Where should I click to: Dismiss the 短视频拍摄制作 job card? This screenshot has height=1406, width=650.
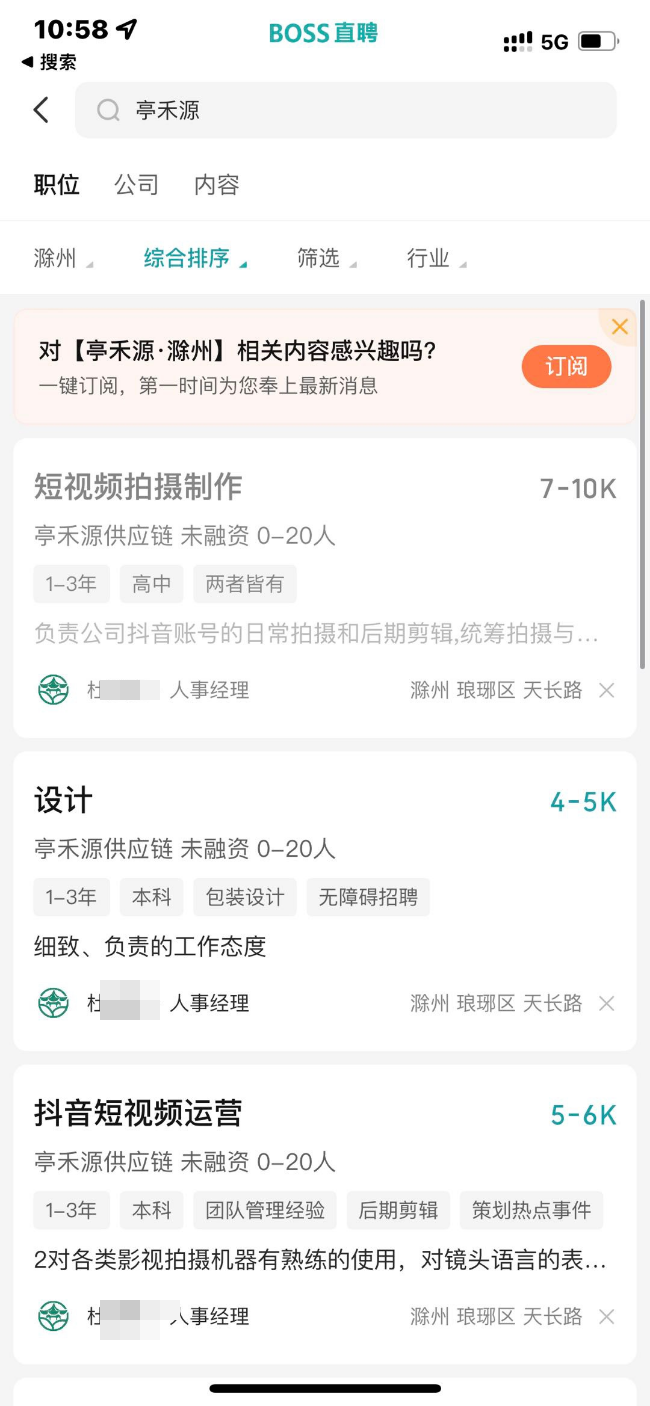pyautogui.click(x=606, y=690)
